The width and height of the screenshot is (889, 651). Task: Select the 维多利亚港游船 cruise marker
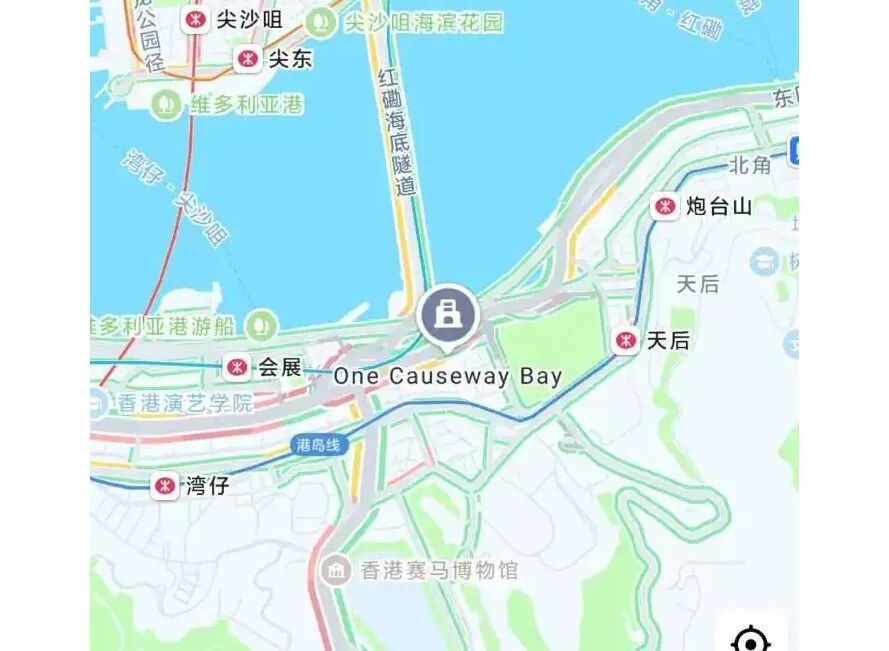click(261, 324)
